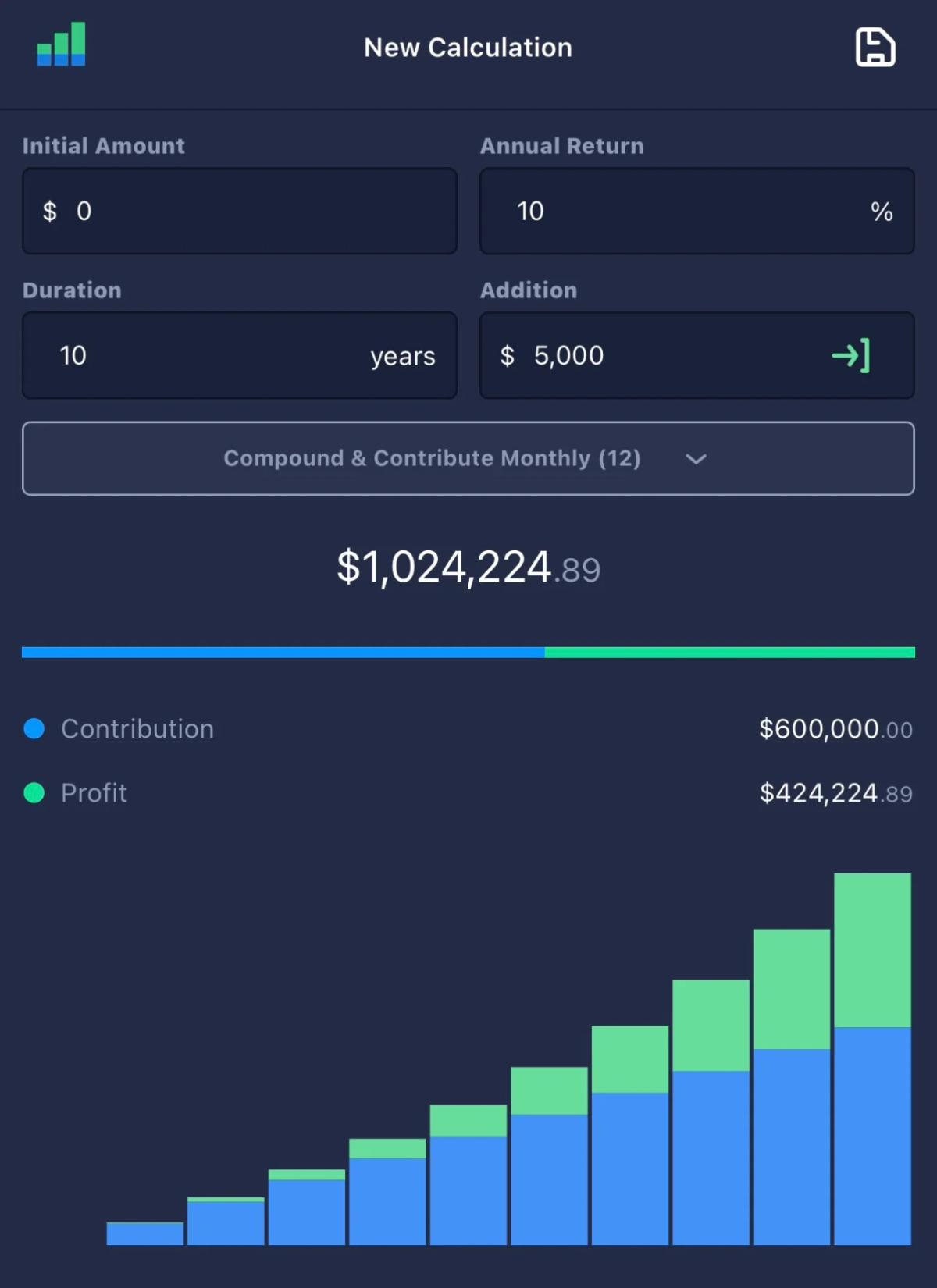
Task: Toggle the Contribution legend entry
Action: (137, 728)
